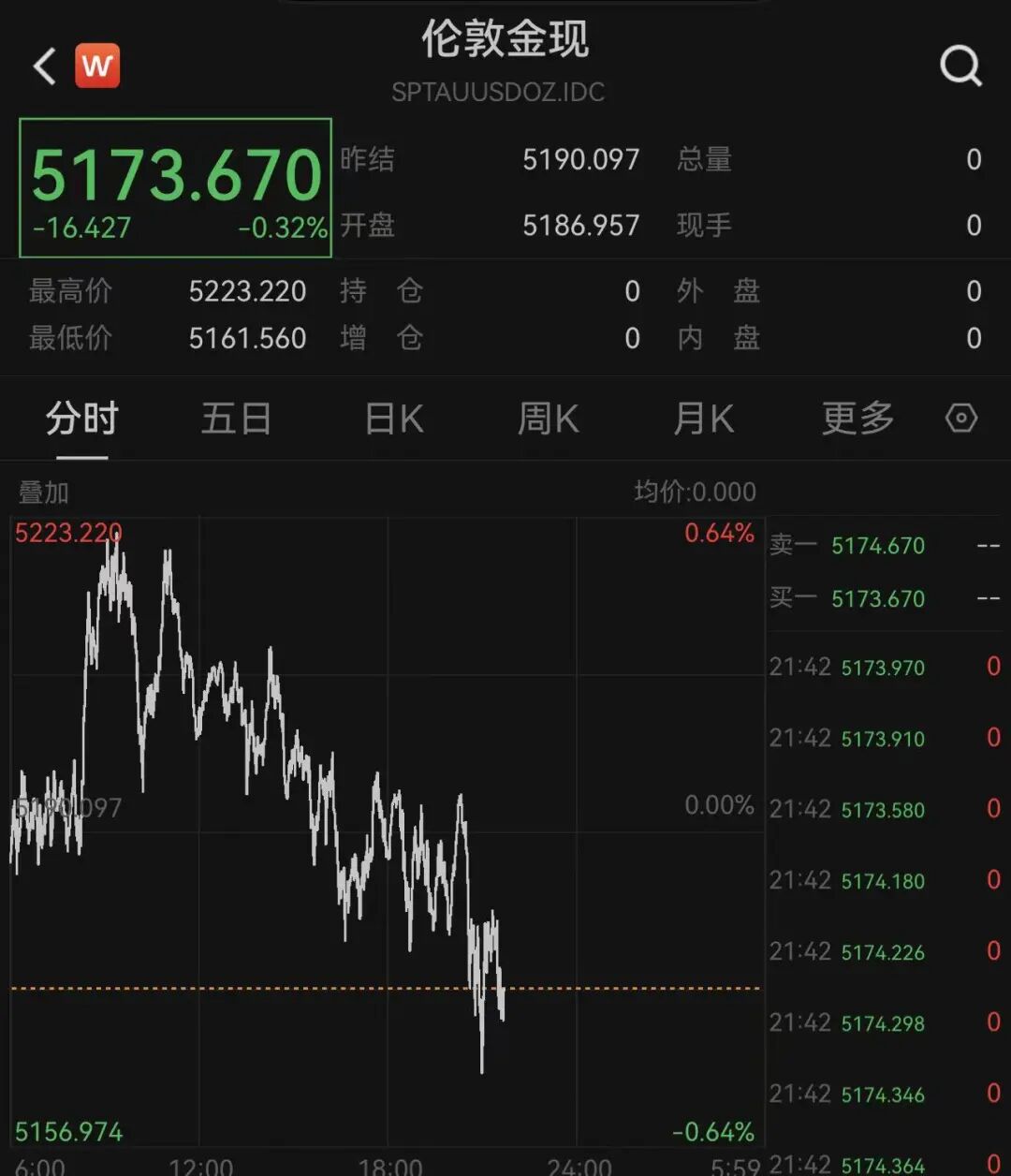The image size is (1011, 1176).
Task: Expand the 更多 chart options
Action: click(857, 419)
